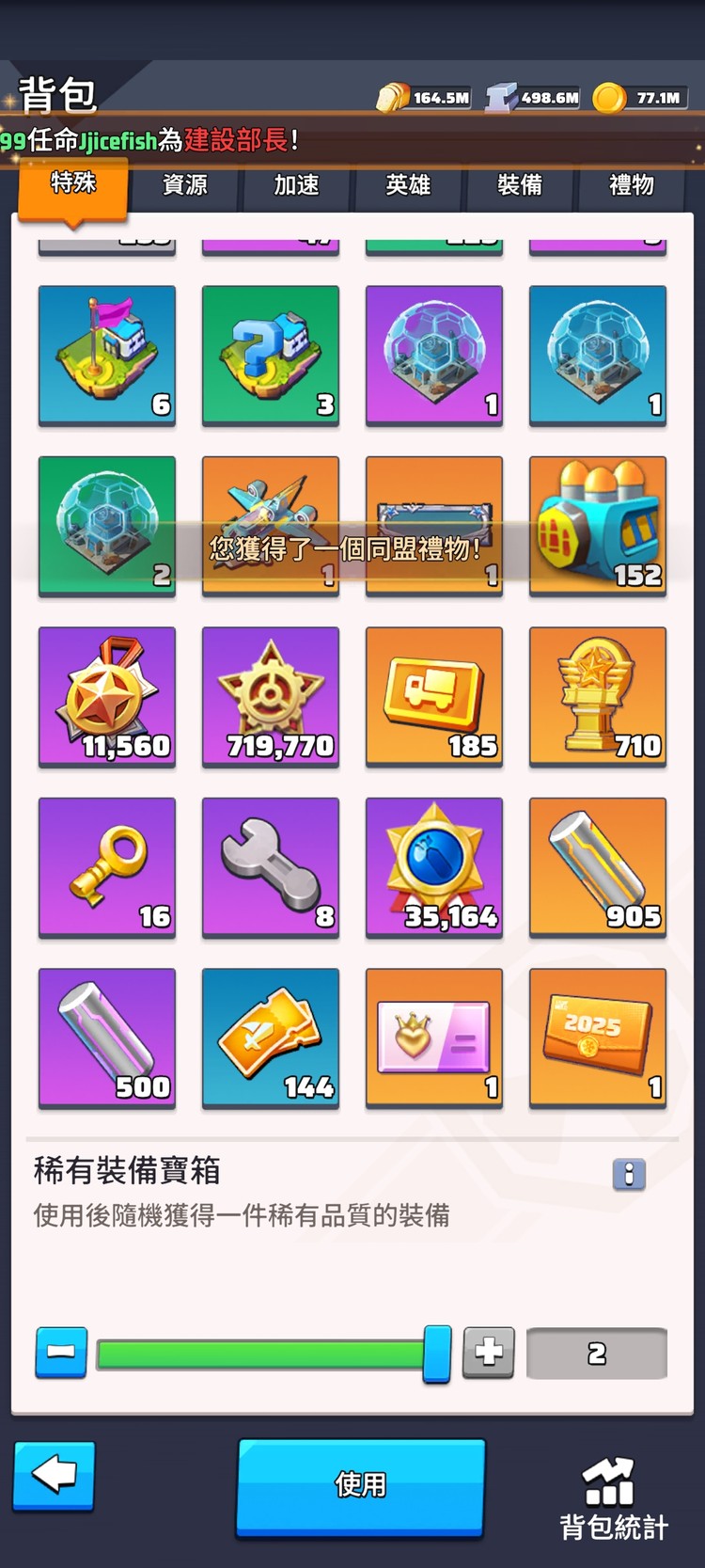The height and width of the screenshot is (1568, 705).
Task: Select the 2025 red envelope item
Action: 598,1037
